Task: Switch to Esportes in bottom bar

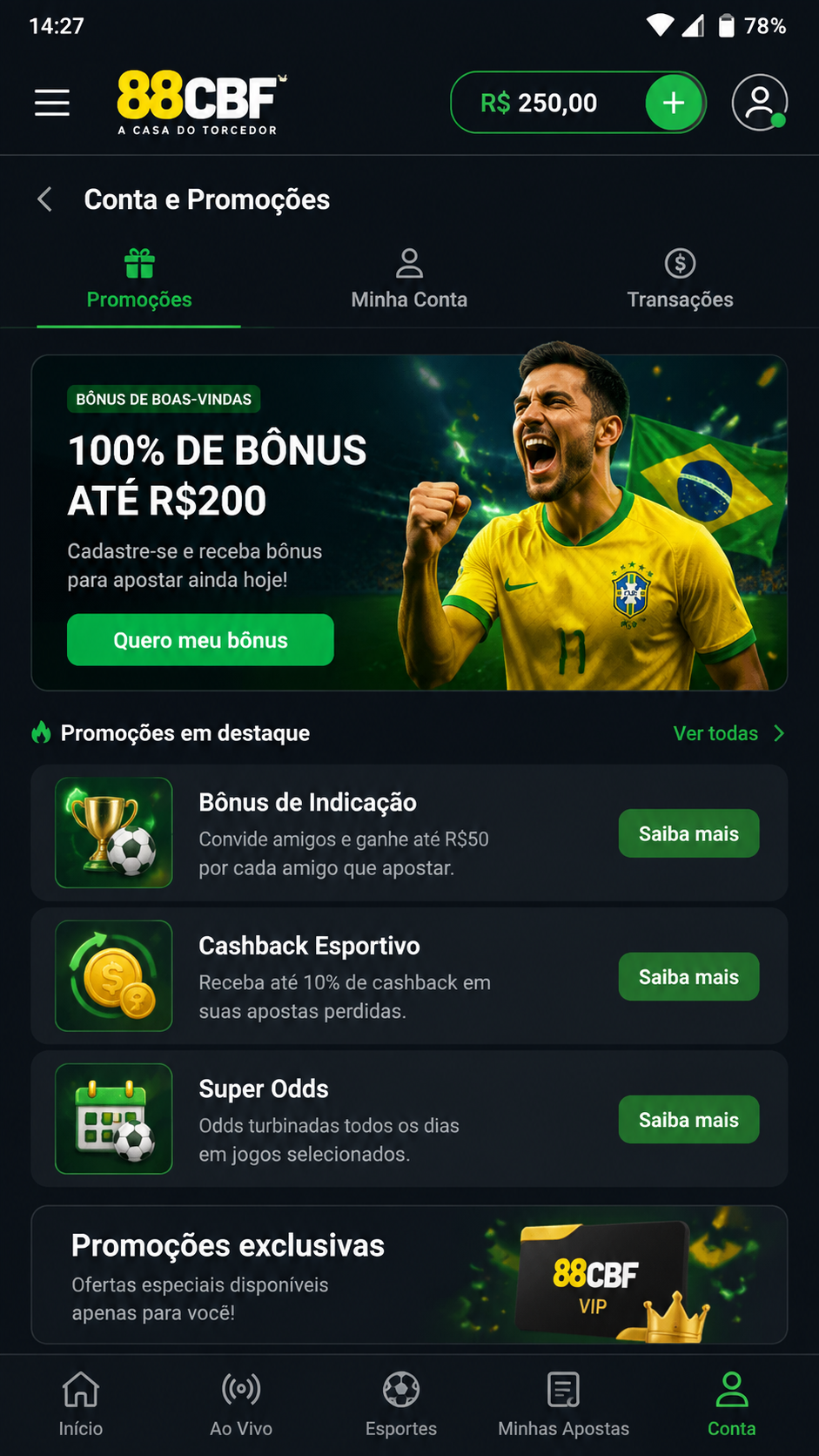Action: coord(401,1404)
